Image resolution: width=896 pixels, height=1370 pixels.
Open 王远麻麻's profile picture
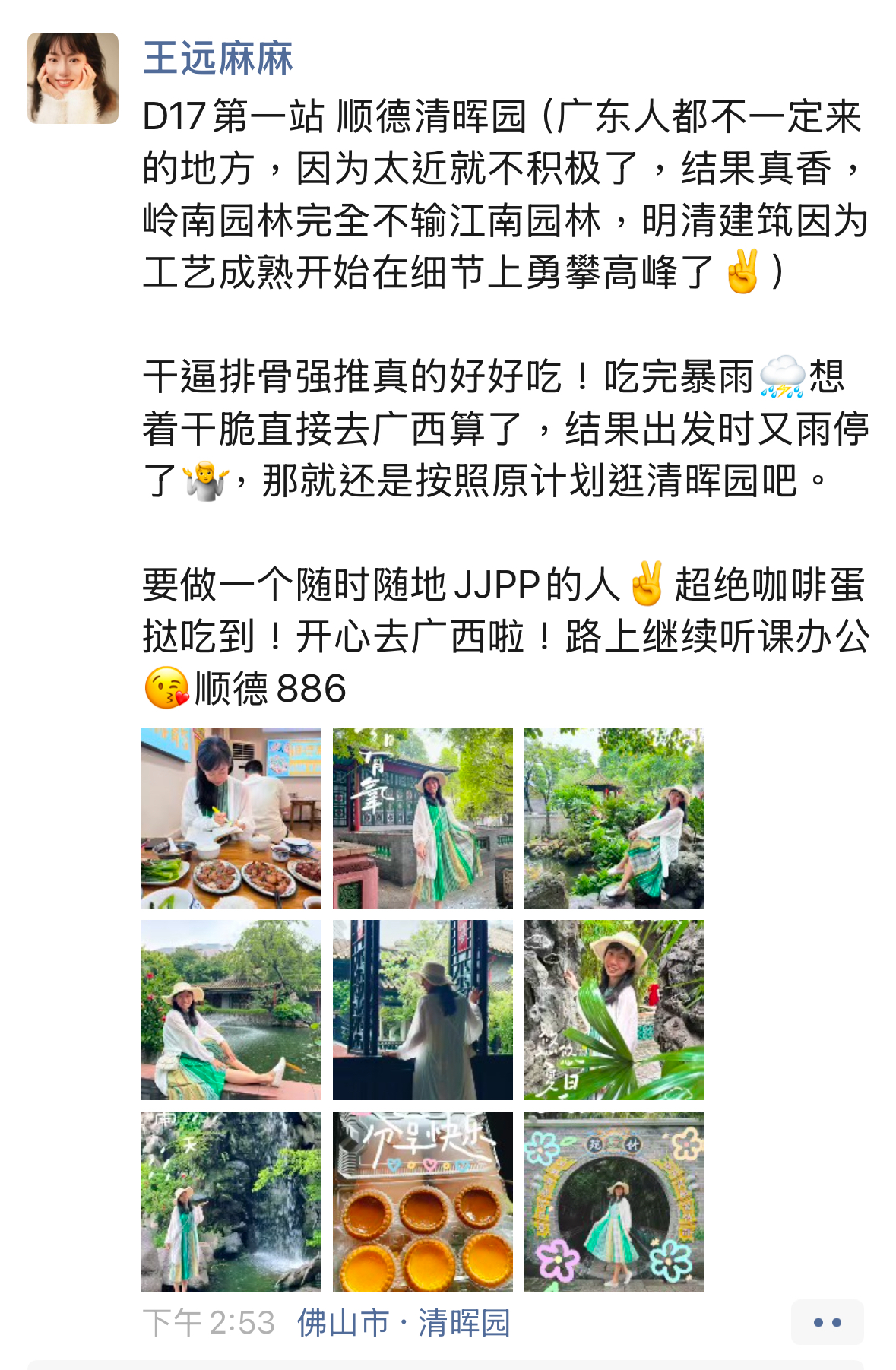73,78
